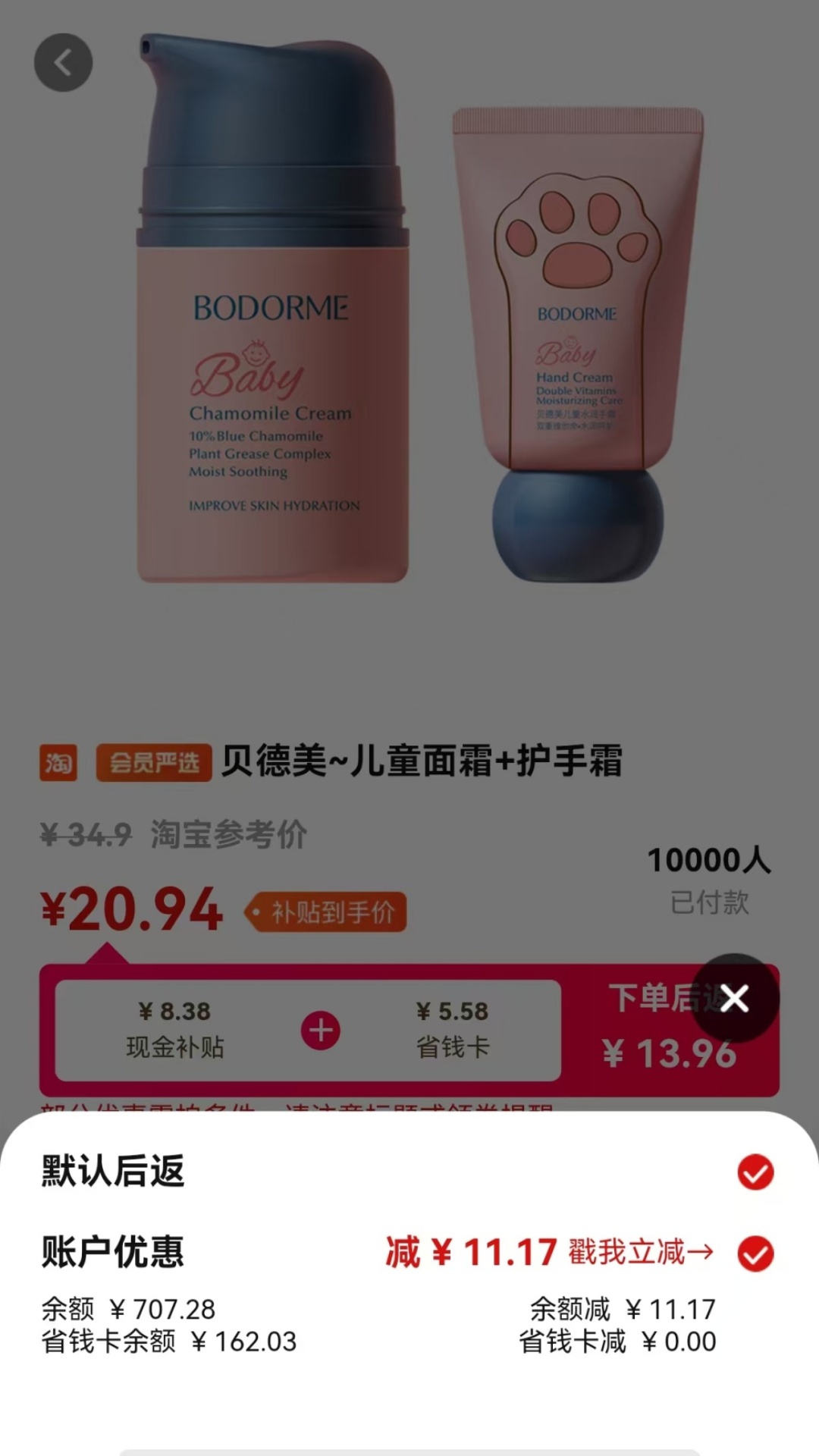The height and width of the screenshot is (1456, 819).
Task: Dismiss the panel with the X button
Action: click(733, 999)
